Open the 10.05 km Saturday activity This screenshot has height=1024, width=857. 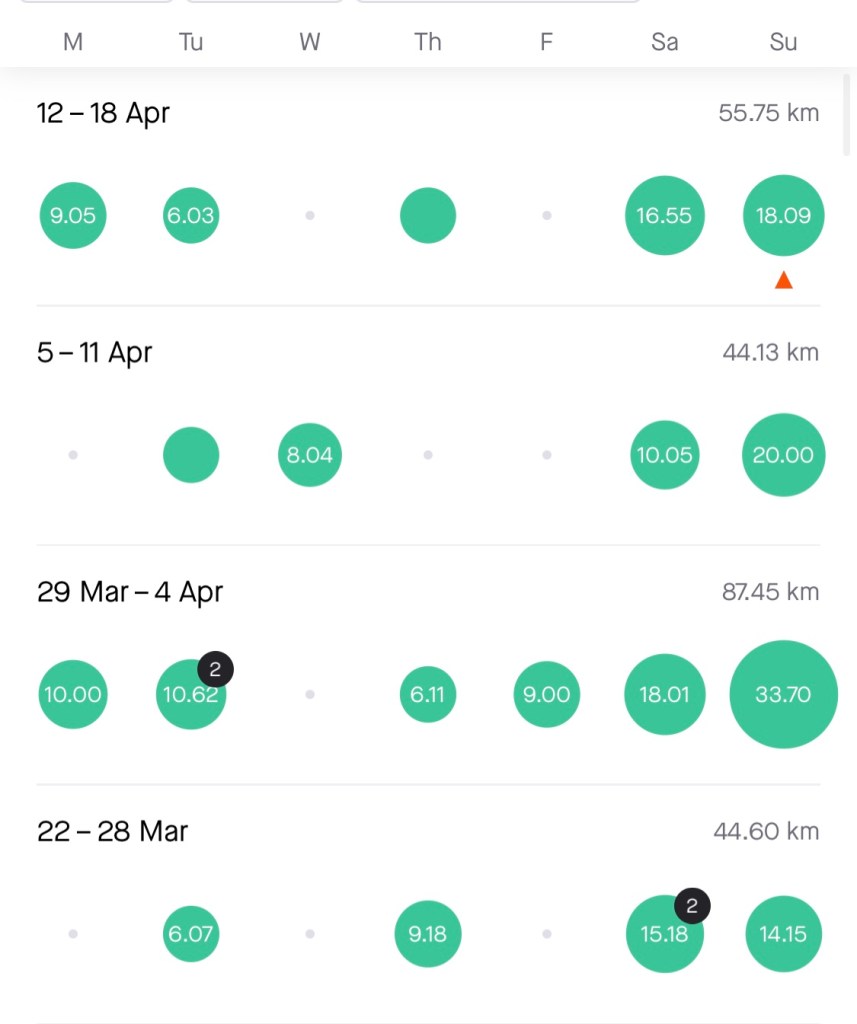665,455
